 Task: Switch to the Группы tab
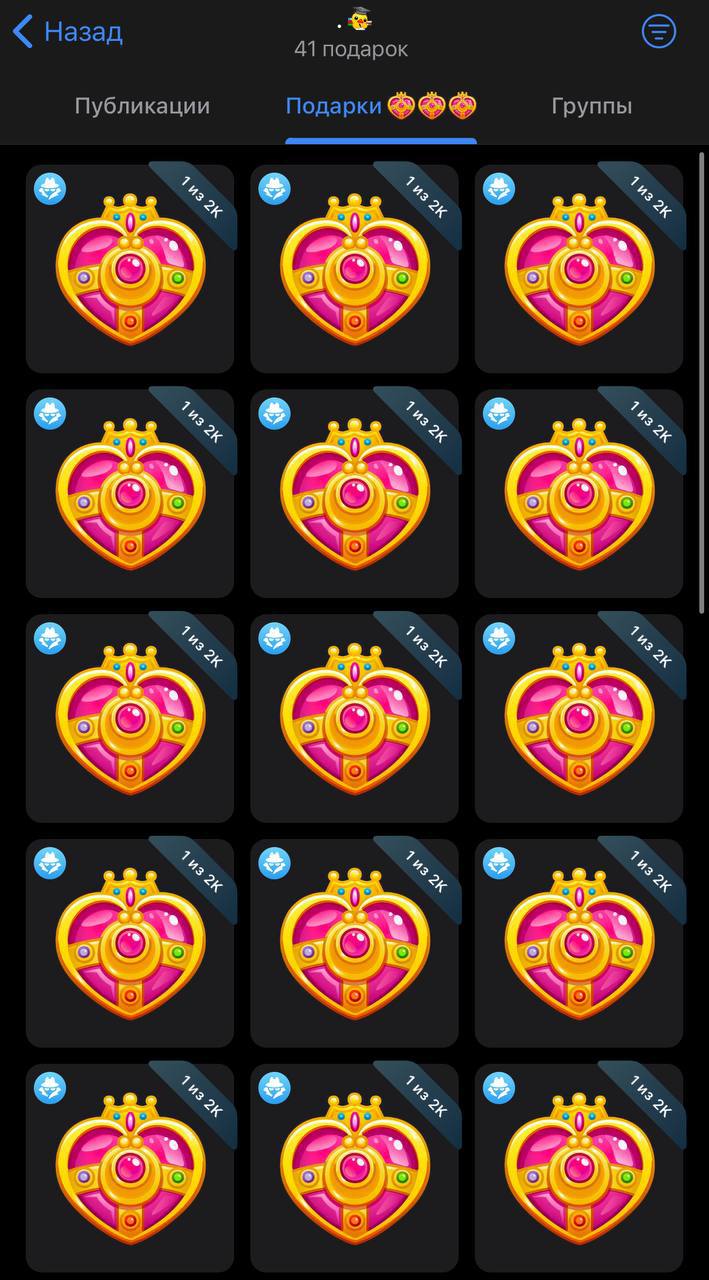click(x=591, y=106)
